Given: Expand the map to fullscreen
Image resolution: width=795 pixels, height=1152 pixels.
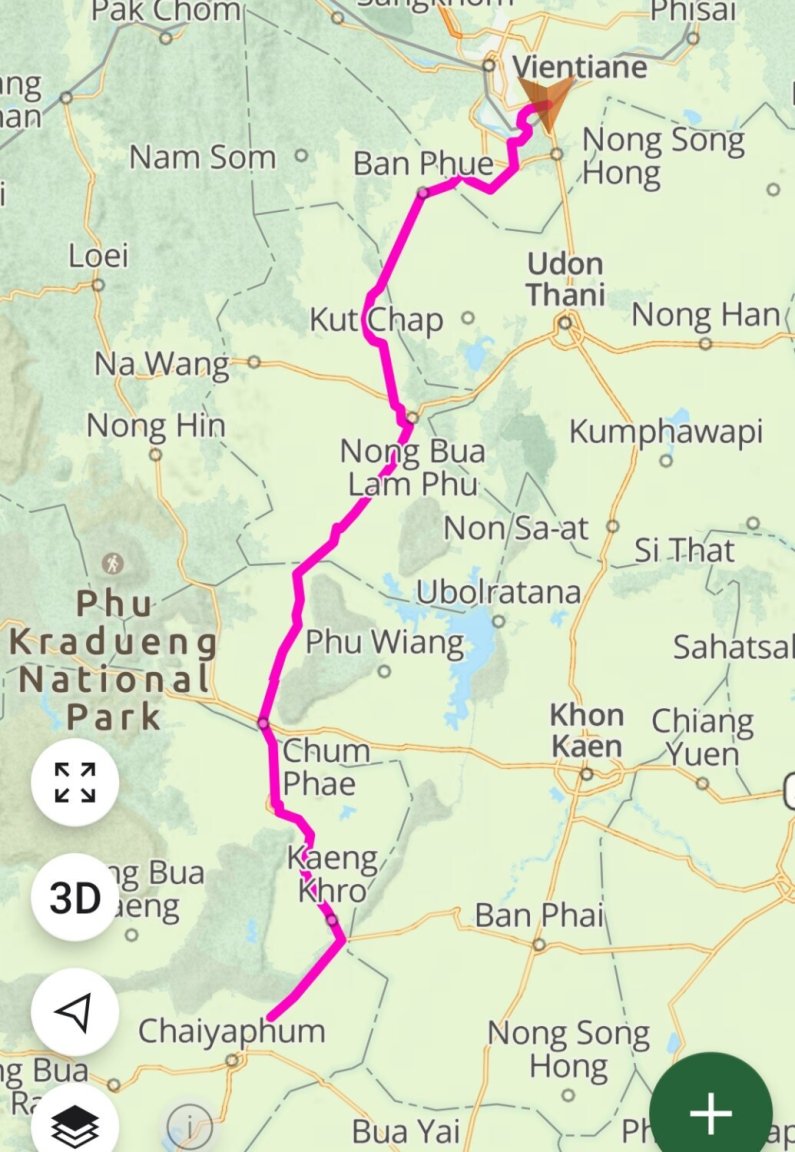Looking at the screenshot, I should (x=75, y=782).
